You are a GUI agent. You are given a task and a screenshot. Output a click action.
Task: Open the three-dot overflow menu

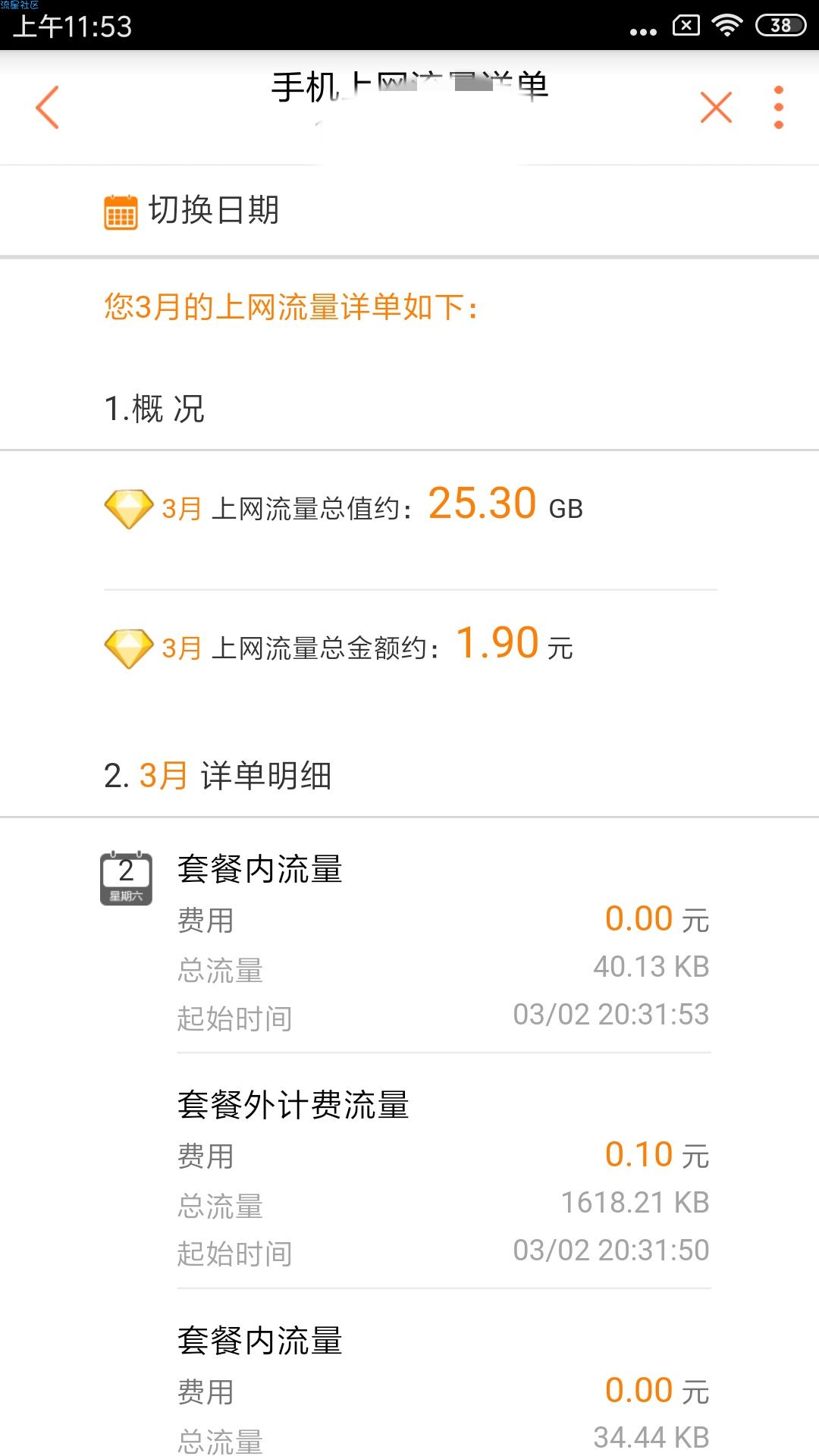coord(778,107)
